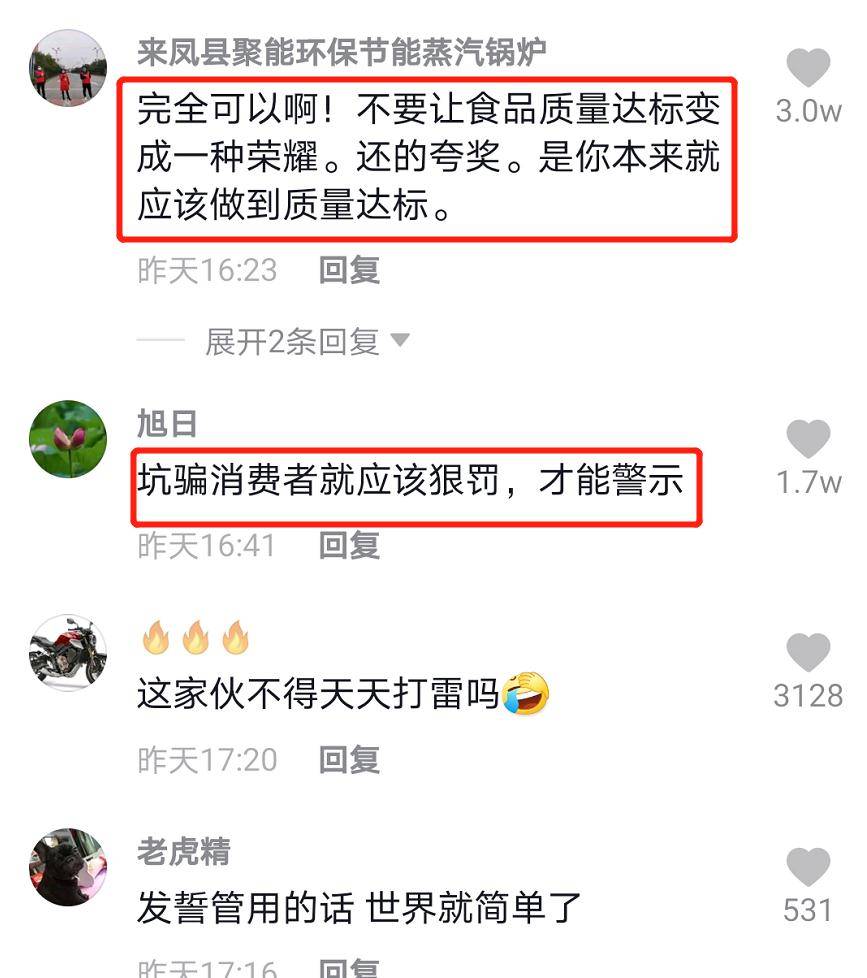Open 旭日's lotus avatar profile
Screen dimensions: 867x978
[x=68, y=439]
